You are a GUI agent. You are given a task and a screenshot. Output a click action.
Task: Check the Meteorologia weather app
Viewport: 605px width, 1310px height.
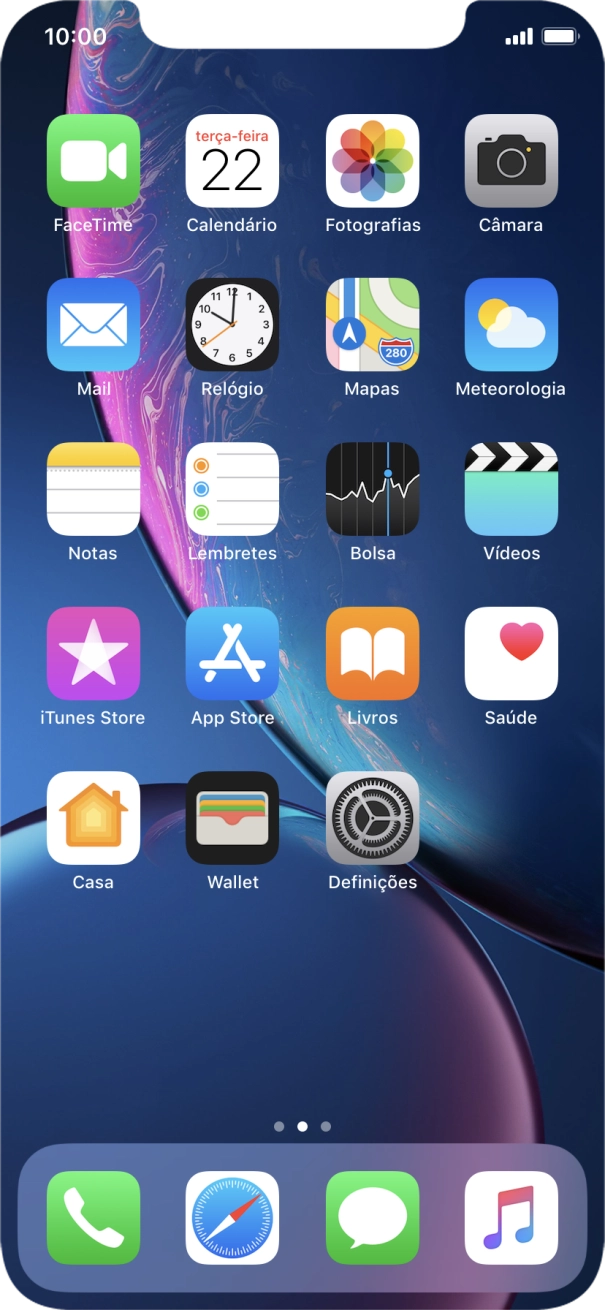511,325
